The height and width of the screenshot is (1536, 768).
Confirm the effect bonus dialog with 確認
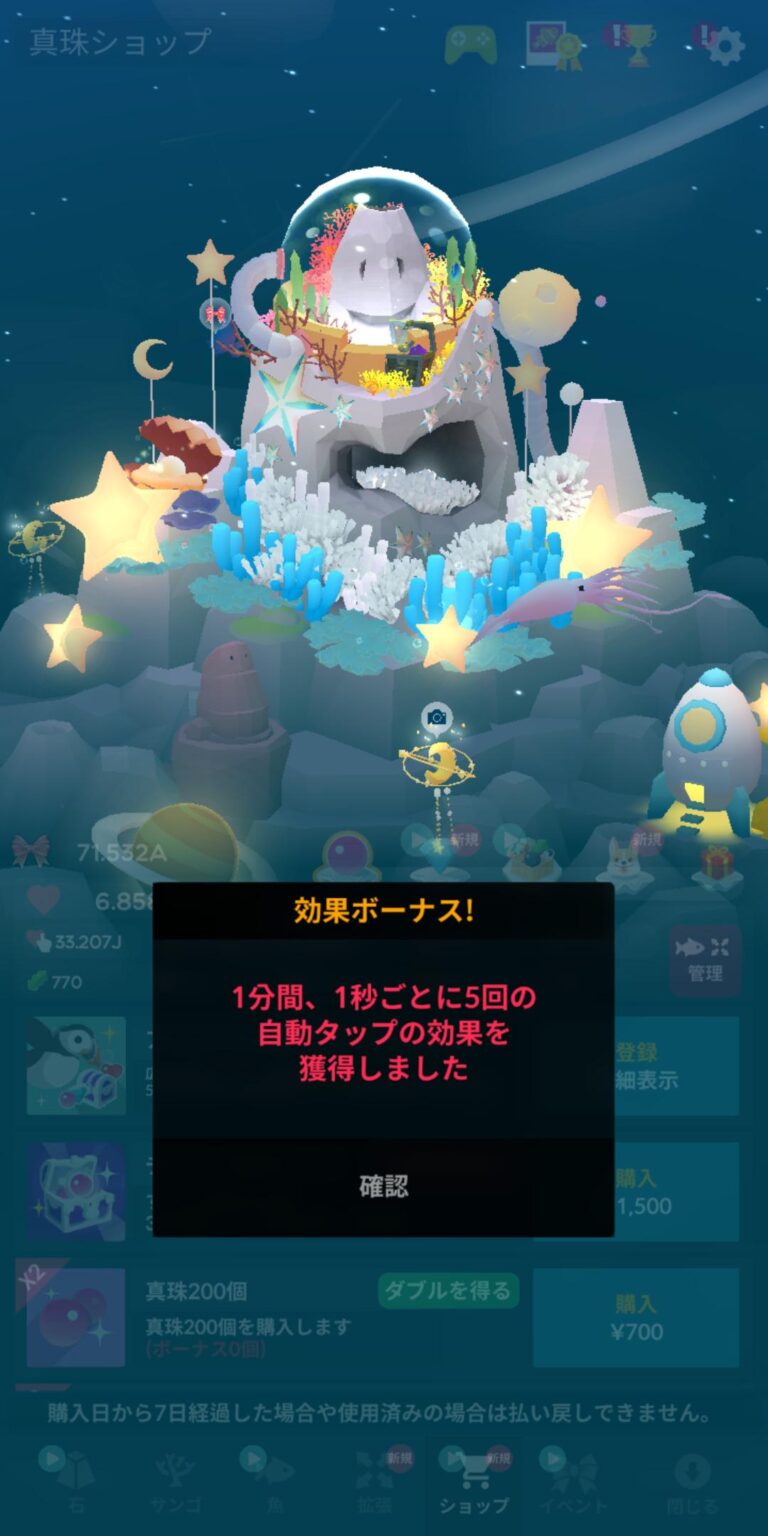383,1187
